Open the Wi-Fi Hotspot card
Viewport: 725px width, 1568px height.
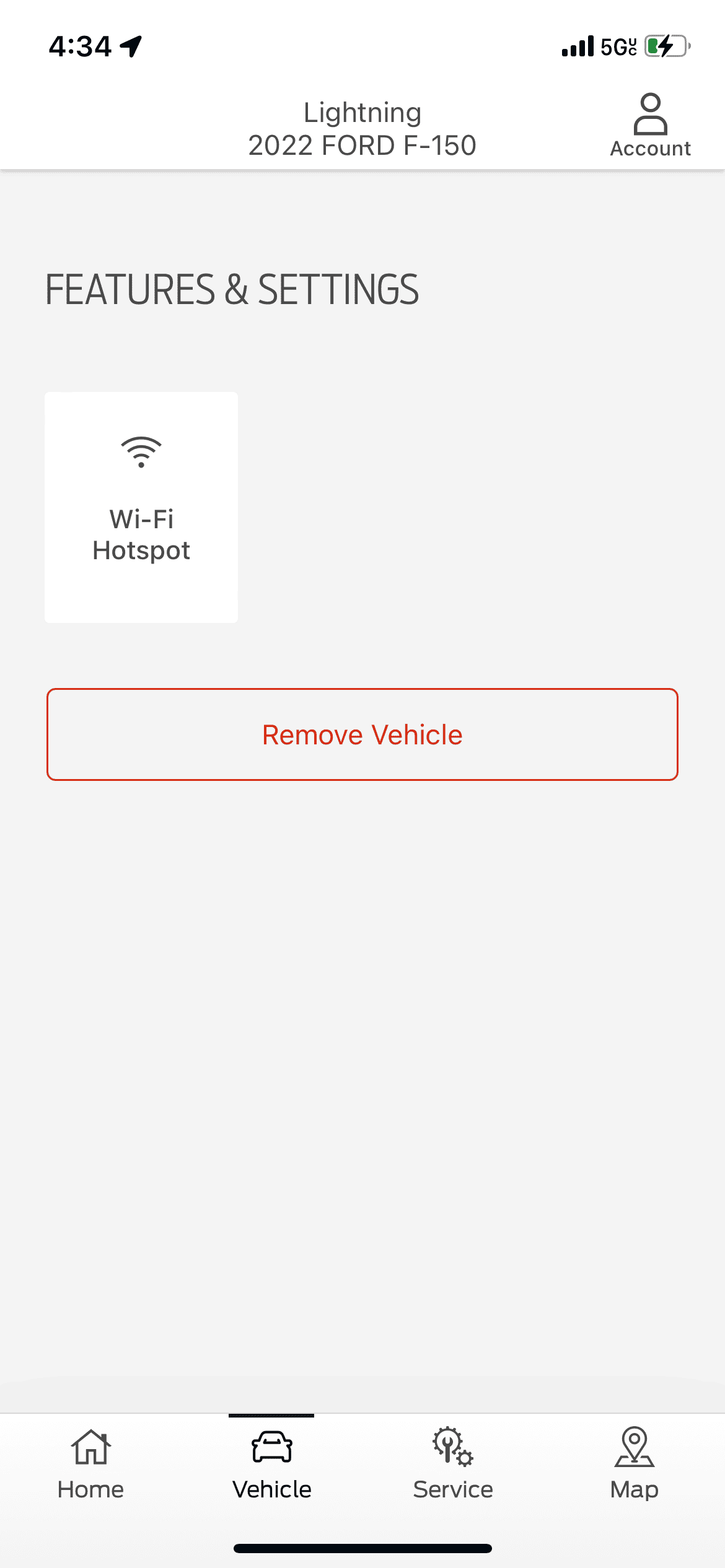[141, 507]
